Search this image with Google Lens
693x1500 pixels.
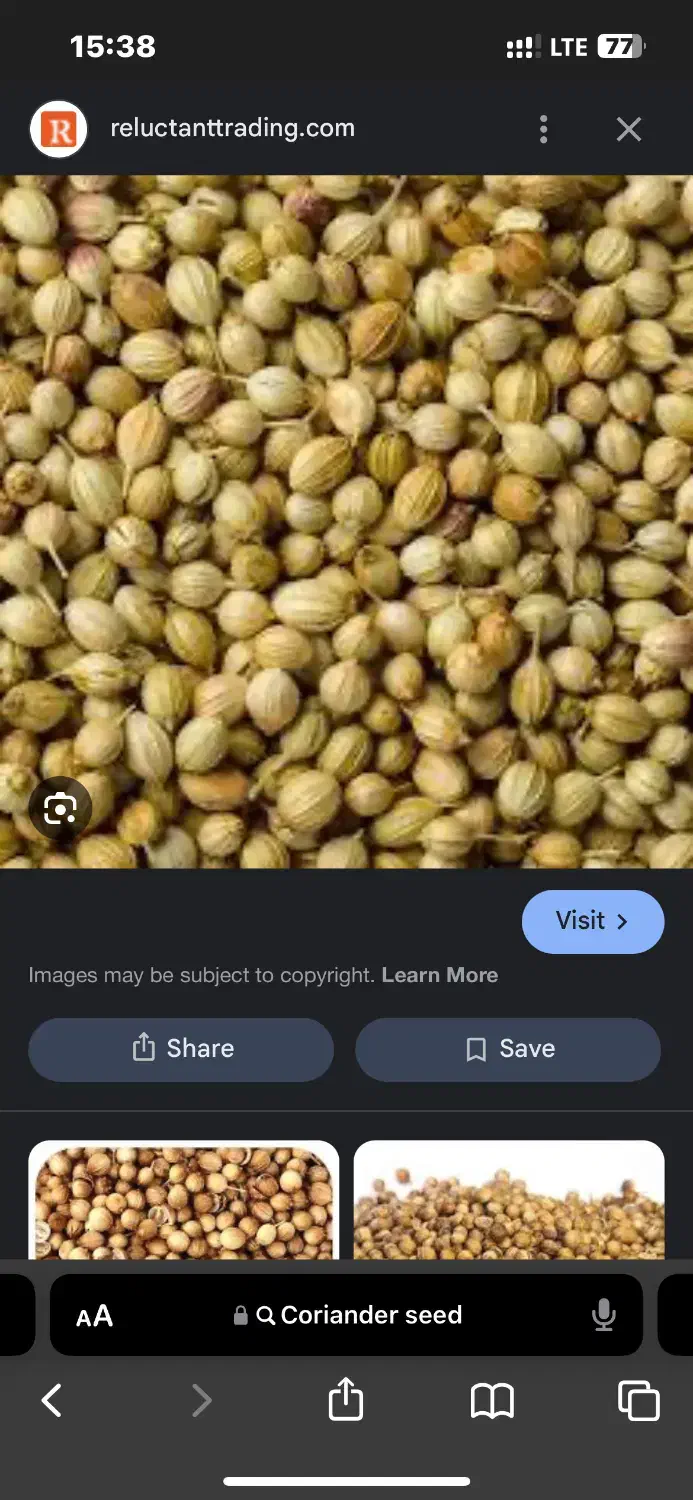(x=60, y=808)
